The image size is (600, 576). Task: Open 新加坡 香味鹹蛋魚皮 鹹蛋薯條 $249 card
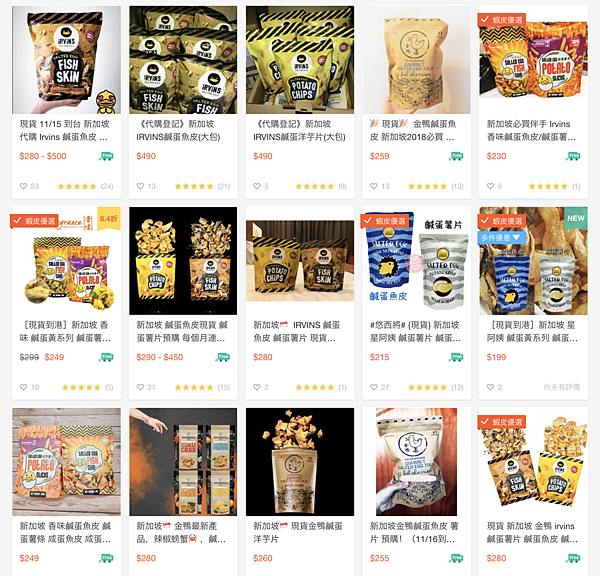click(66, 461)
